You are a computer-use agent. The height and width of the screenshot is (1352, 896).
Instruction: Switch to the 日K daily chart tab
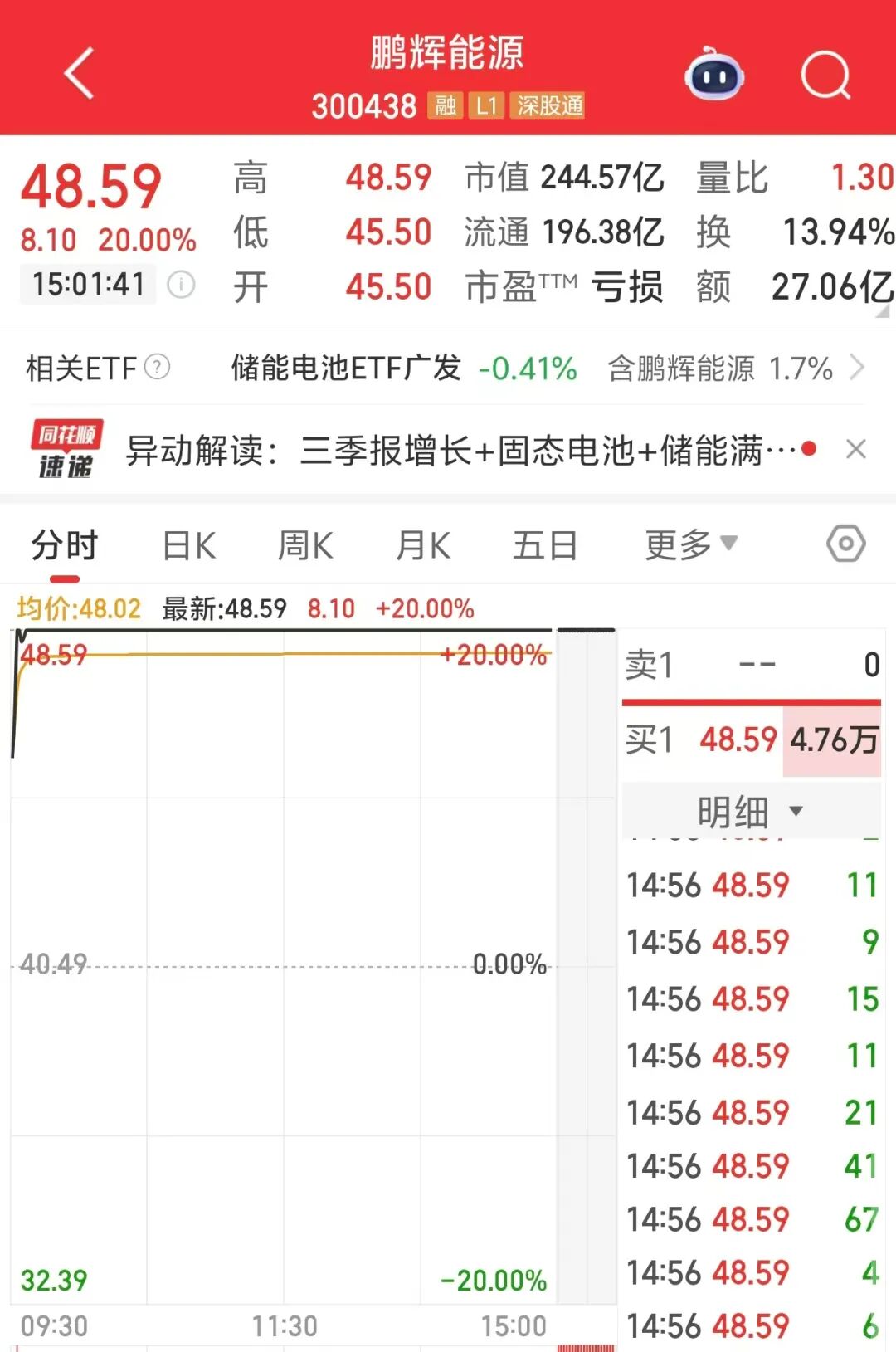pos(189,545)
